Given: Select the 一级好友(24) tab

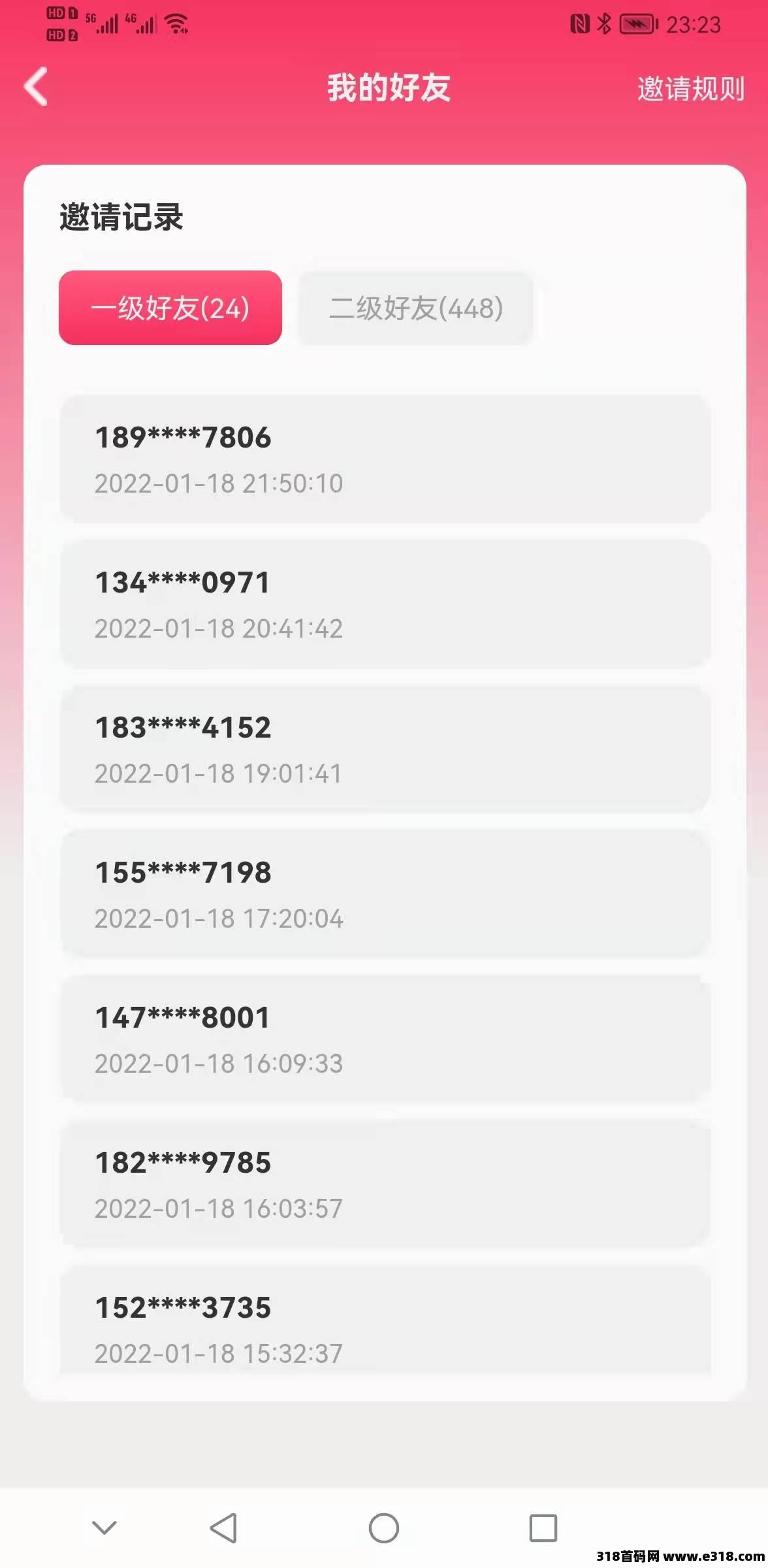Looking at the screenshot, I should click(170, 308).
